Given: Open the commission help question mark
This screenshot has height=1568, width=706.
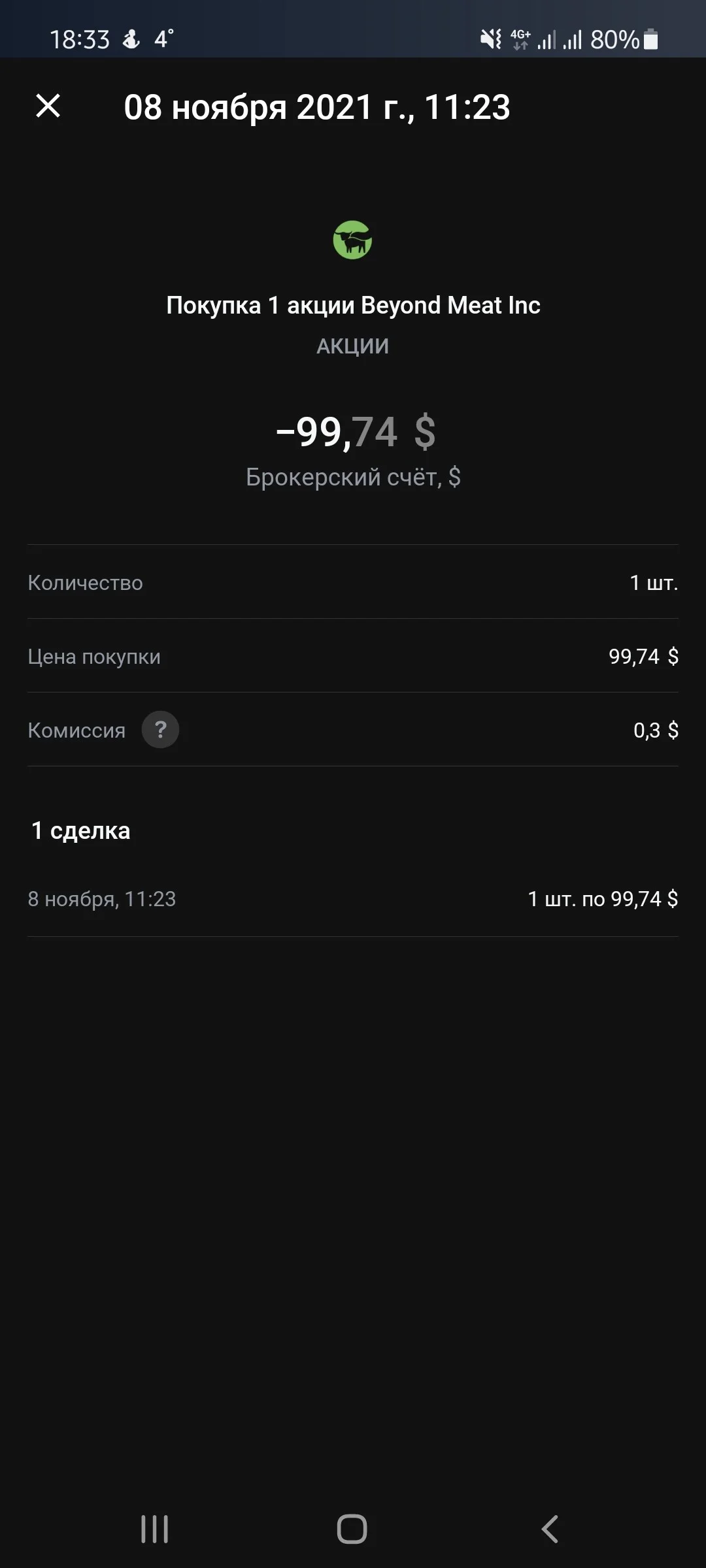Looking at the screenshot, I should pyautogui.click(x=160, y=729).
